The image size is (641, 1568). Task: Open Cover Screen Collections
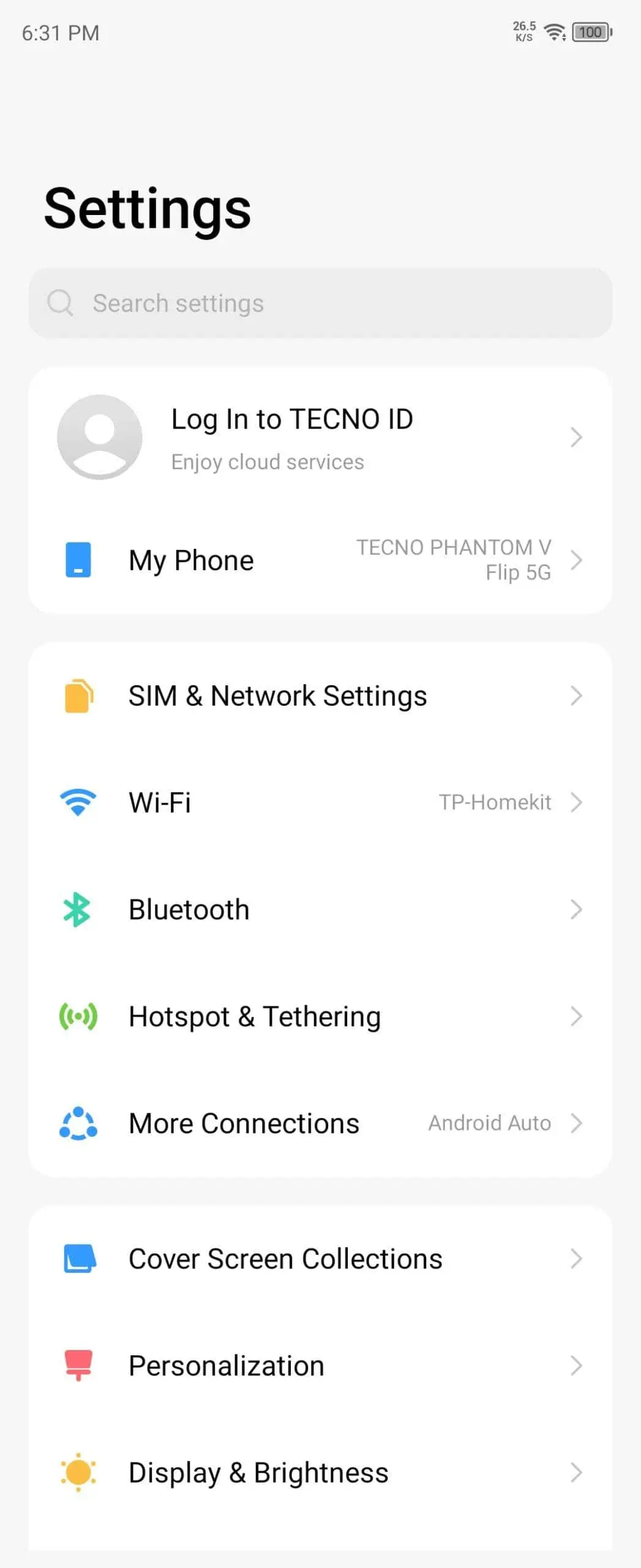click(x=320, y=1259)
